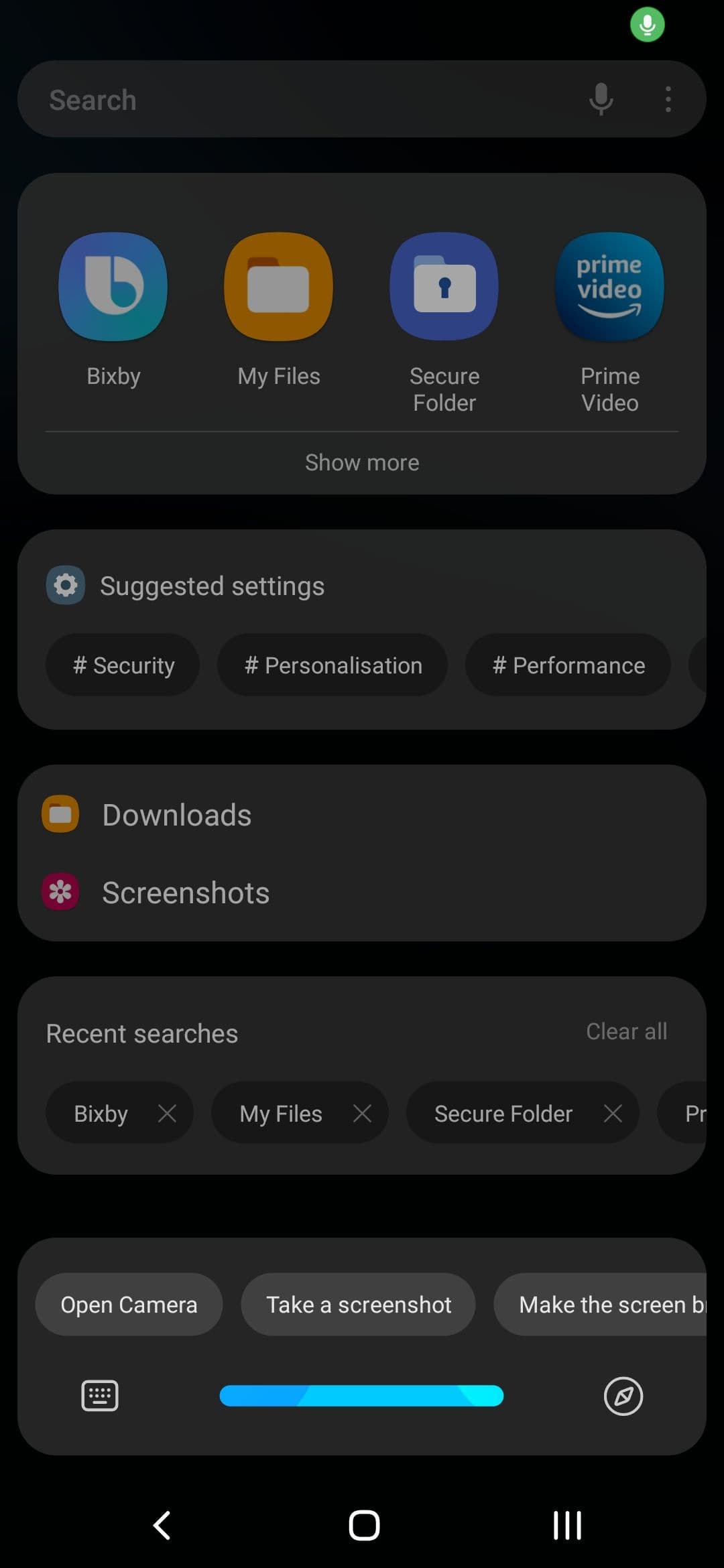
Task: Search again for Secure Folder
Action: 503,1114
